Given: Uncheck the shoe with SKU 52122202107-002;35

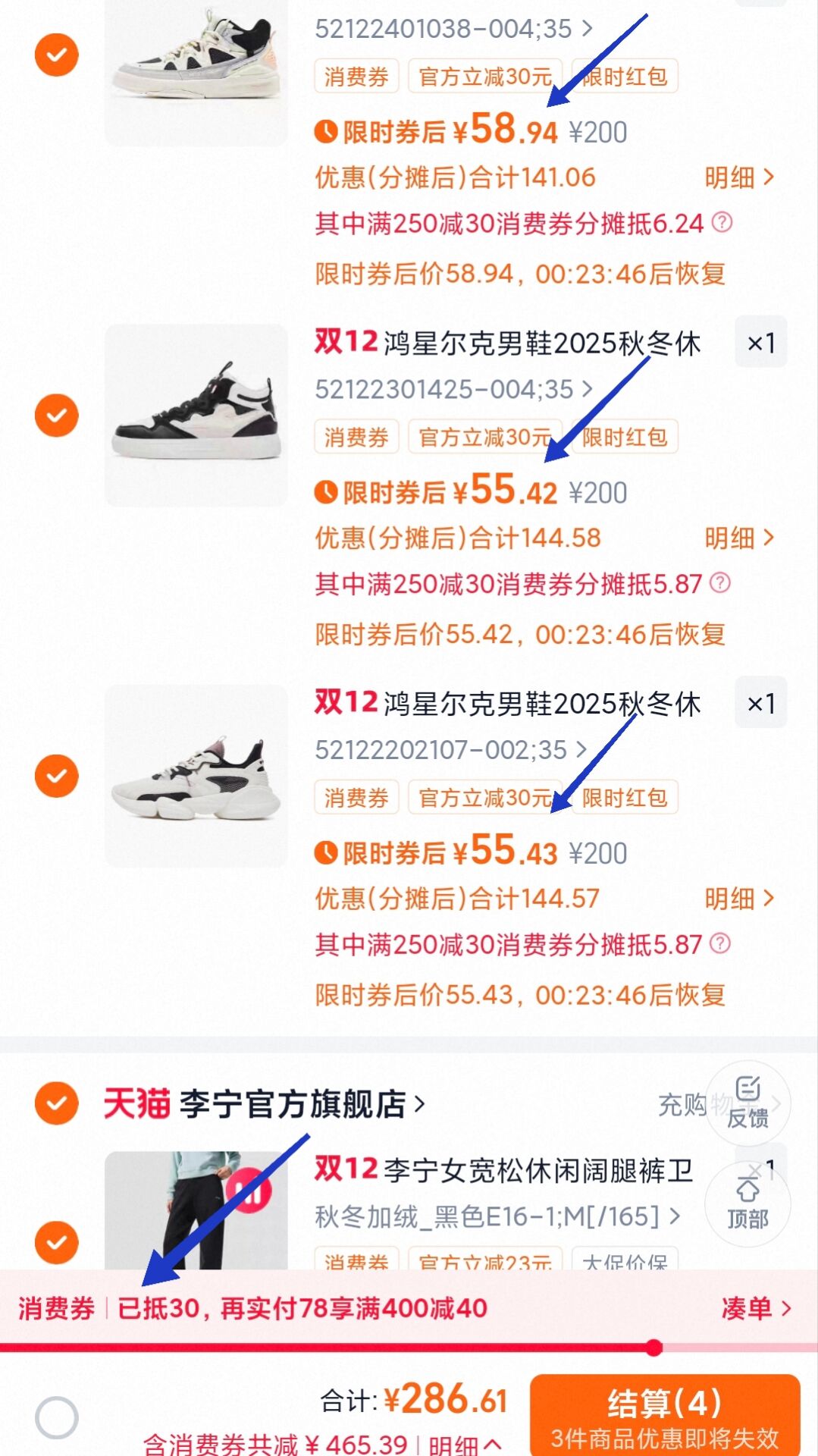Looking at the screenshot, I should [57, 776].
